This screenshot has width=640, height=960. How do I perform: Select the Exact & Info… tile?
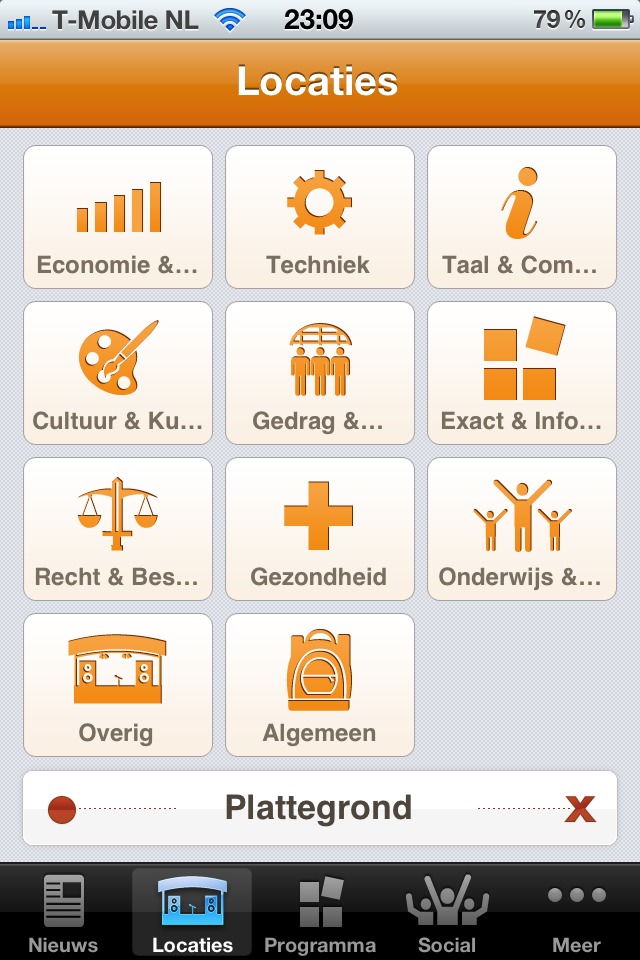tap(522, 373)
